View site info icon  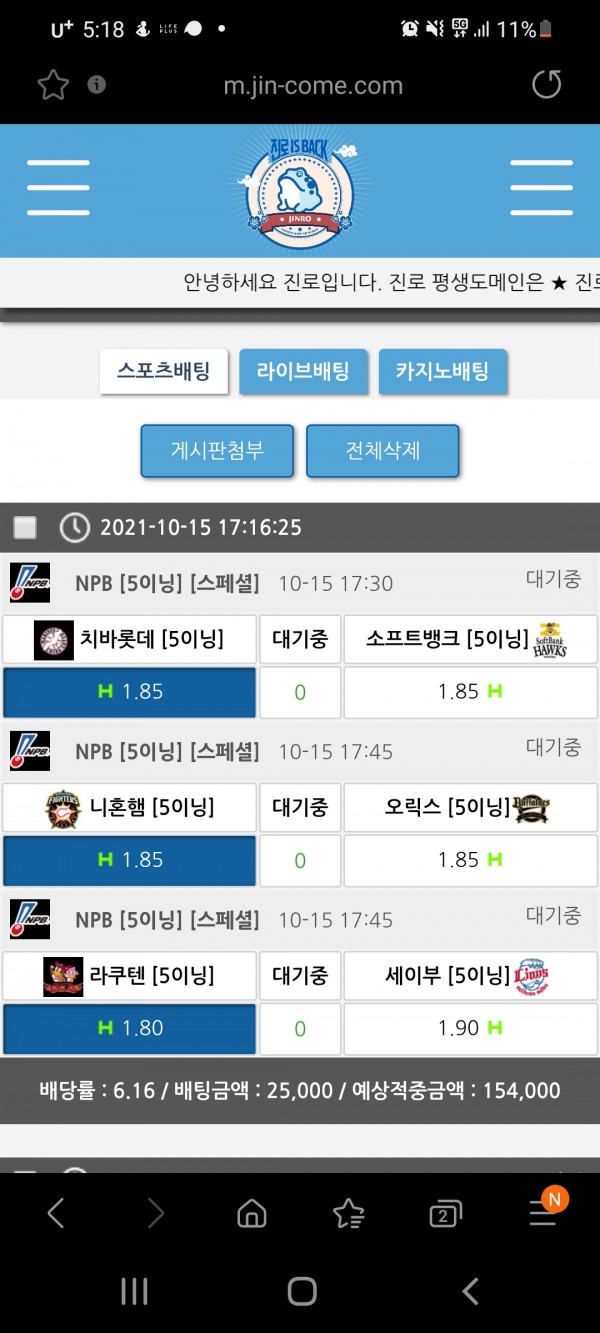pos(96,85)
